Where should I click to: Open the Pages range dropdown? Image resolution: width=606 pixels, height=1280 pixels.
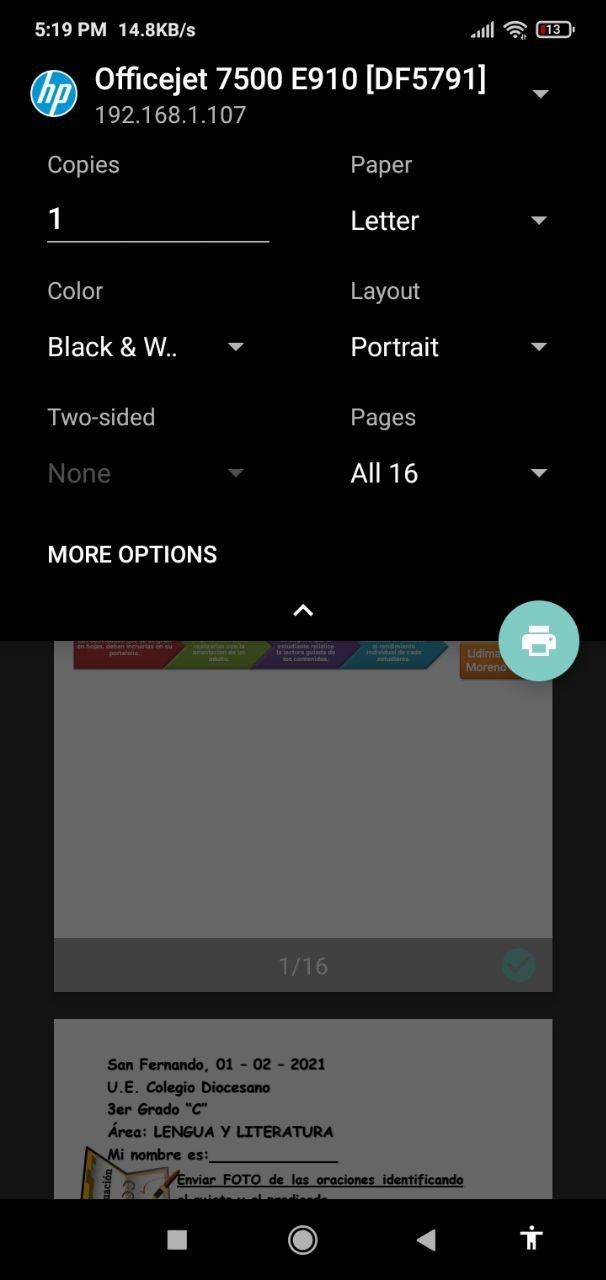449,473
